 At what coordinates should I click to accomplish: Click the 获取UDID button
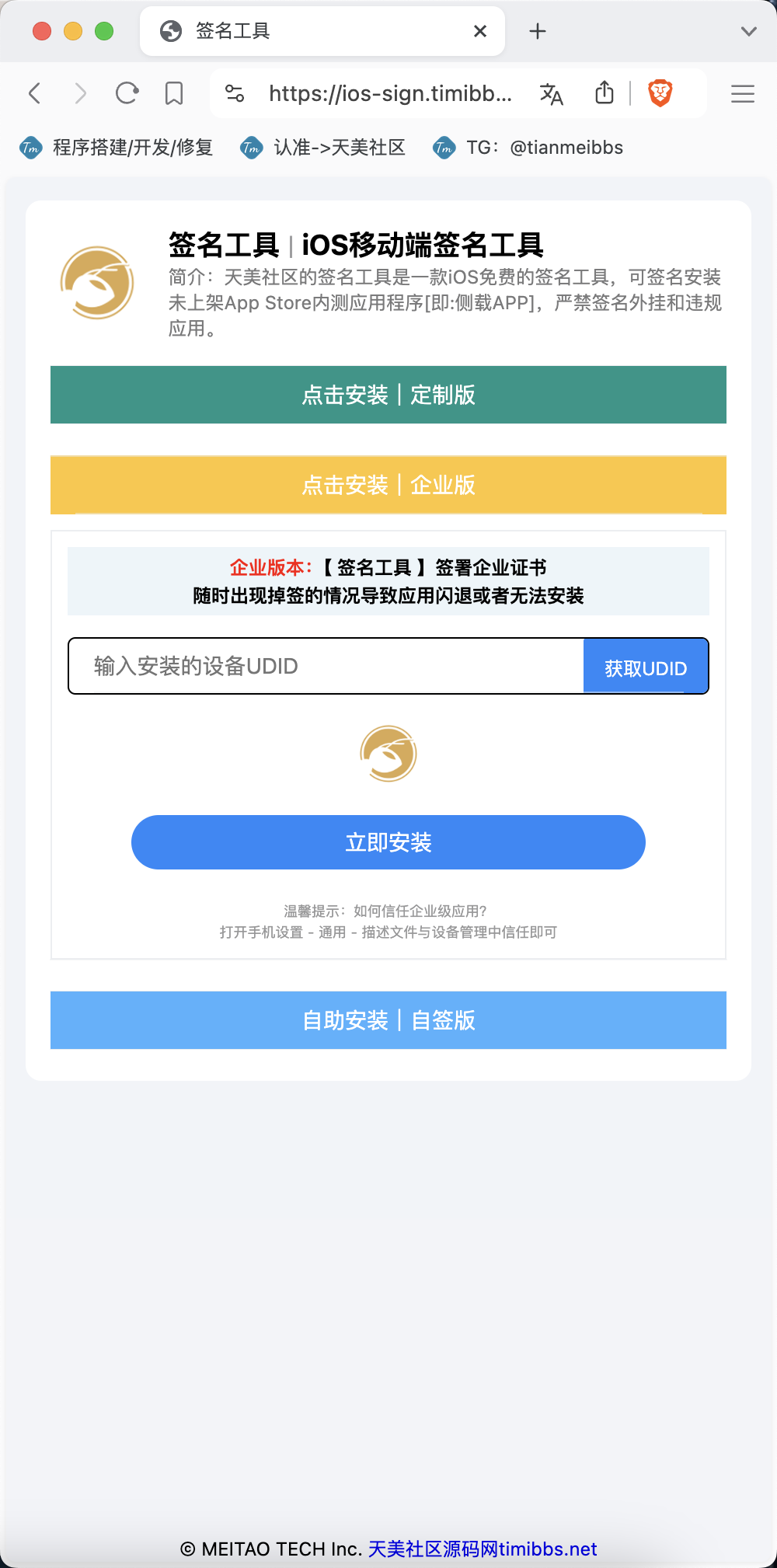645,666
